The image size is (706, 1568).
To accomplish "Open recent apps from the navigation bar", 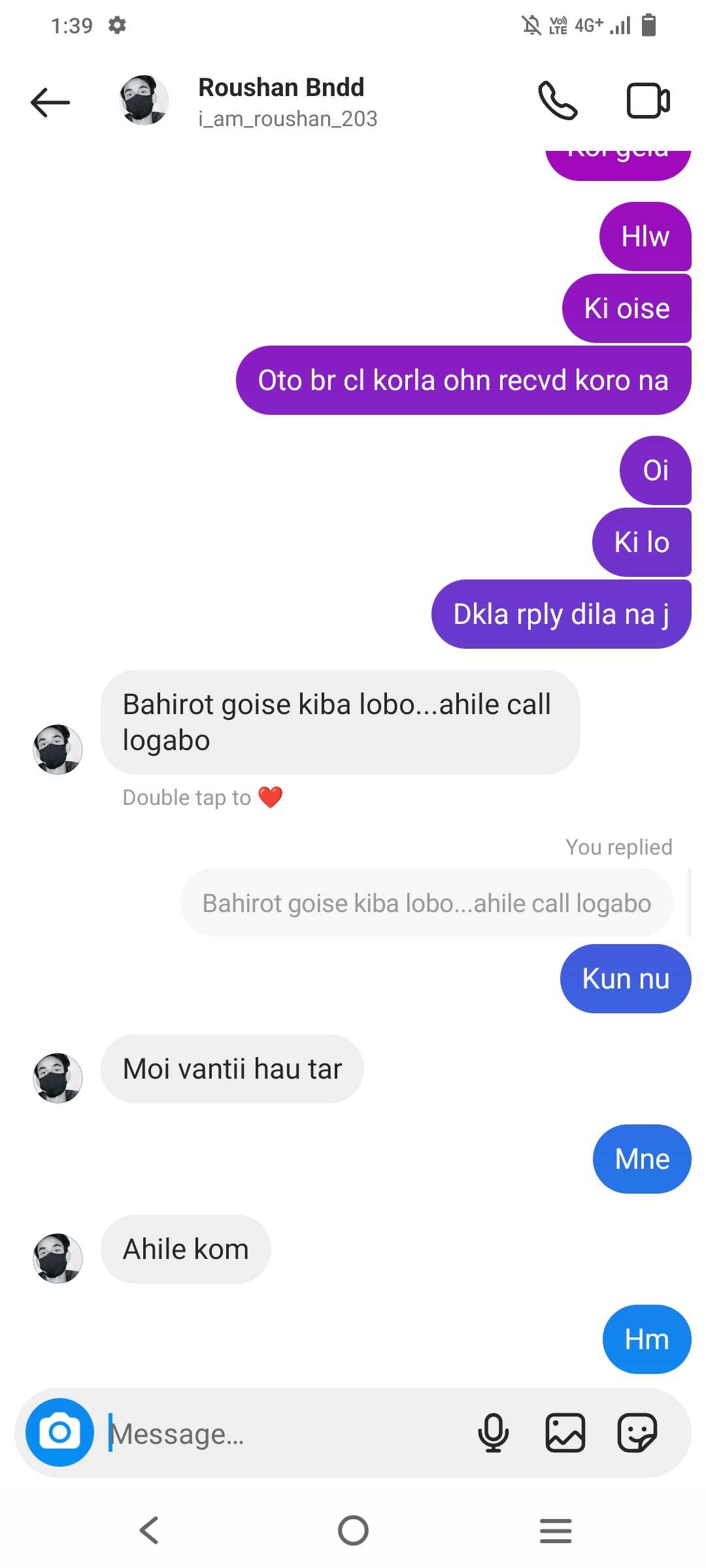I will (x=556, y=1530).
